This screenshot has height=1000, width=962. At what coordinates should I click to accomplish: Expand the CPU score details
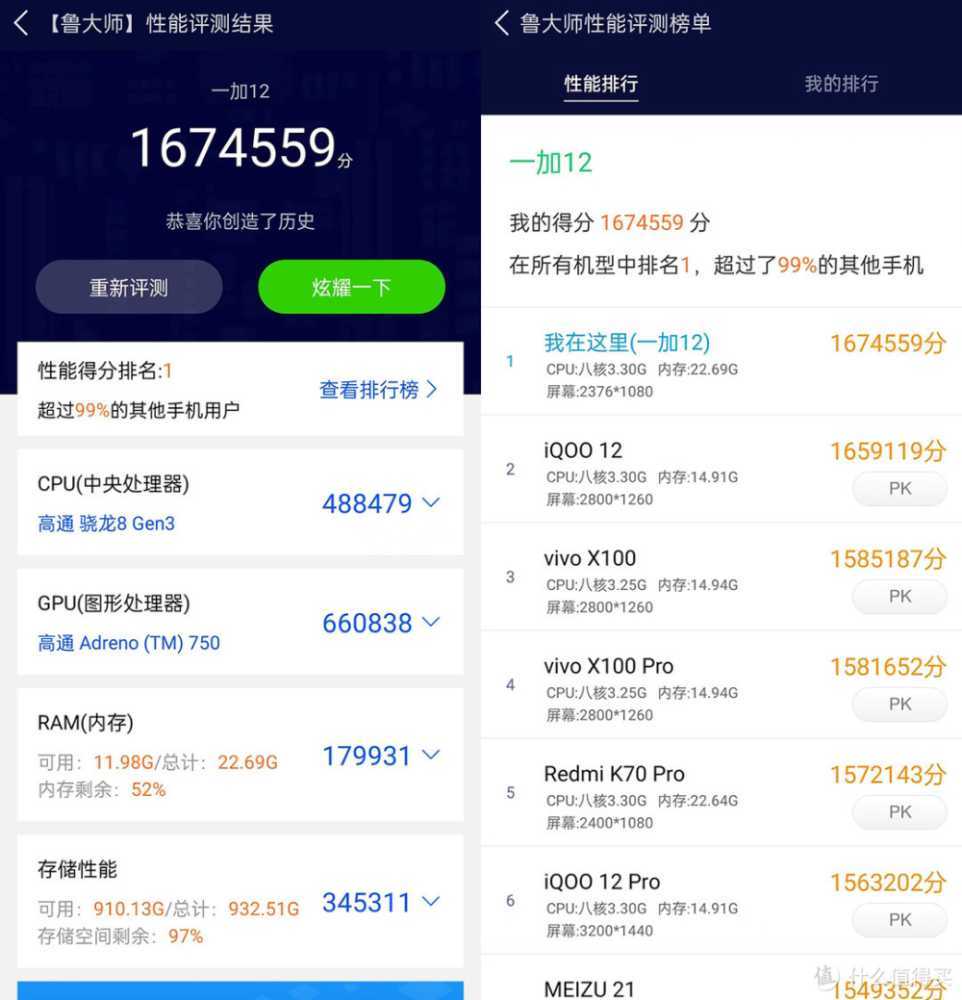tap(430, 503)
